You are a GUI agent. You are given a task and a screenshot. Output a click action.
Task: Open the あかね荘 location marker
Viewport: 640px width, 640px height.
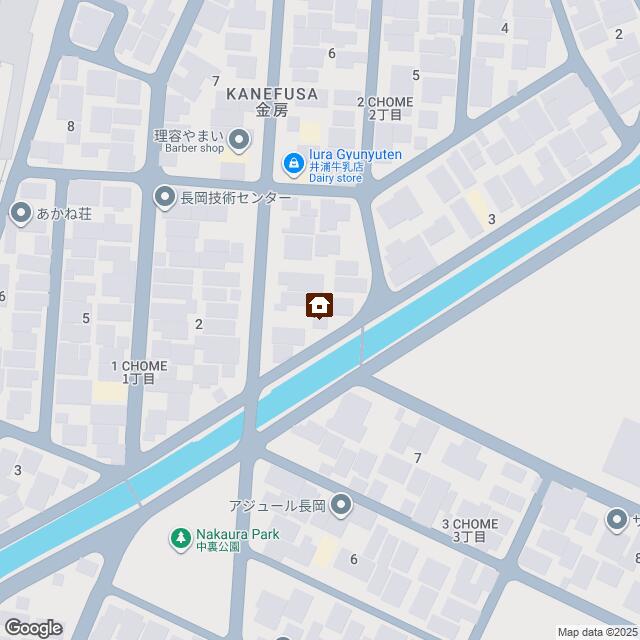(x=21, y=212)
